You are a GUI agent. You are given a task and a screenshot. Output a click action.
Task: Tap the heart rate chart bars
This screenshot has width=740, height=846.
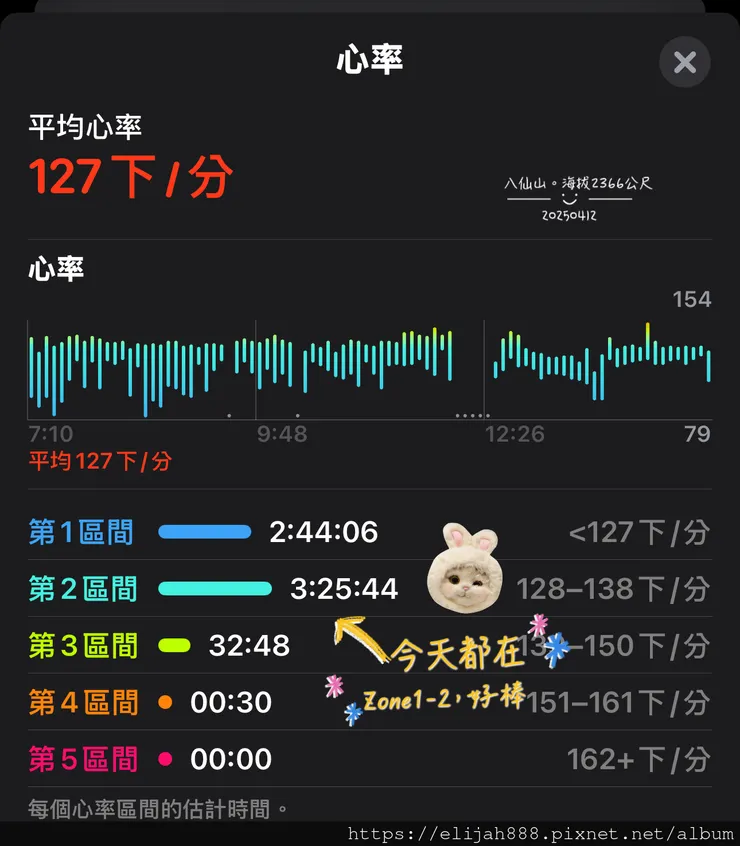370,365
